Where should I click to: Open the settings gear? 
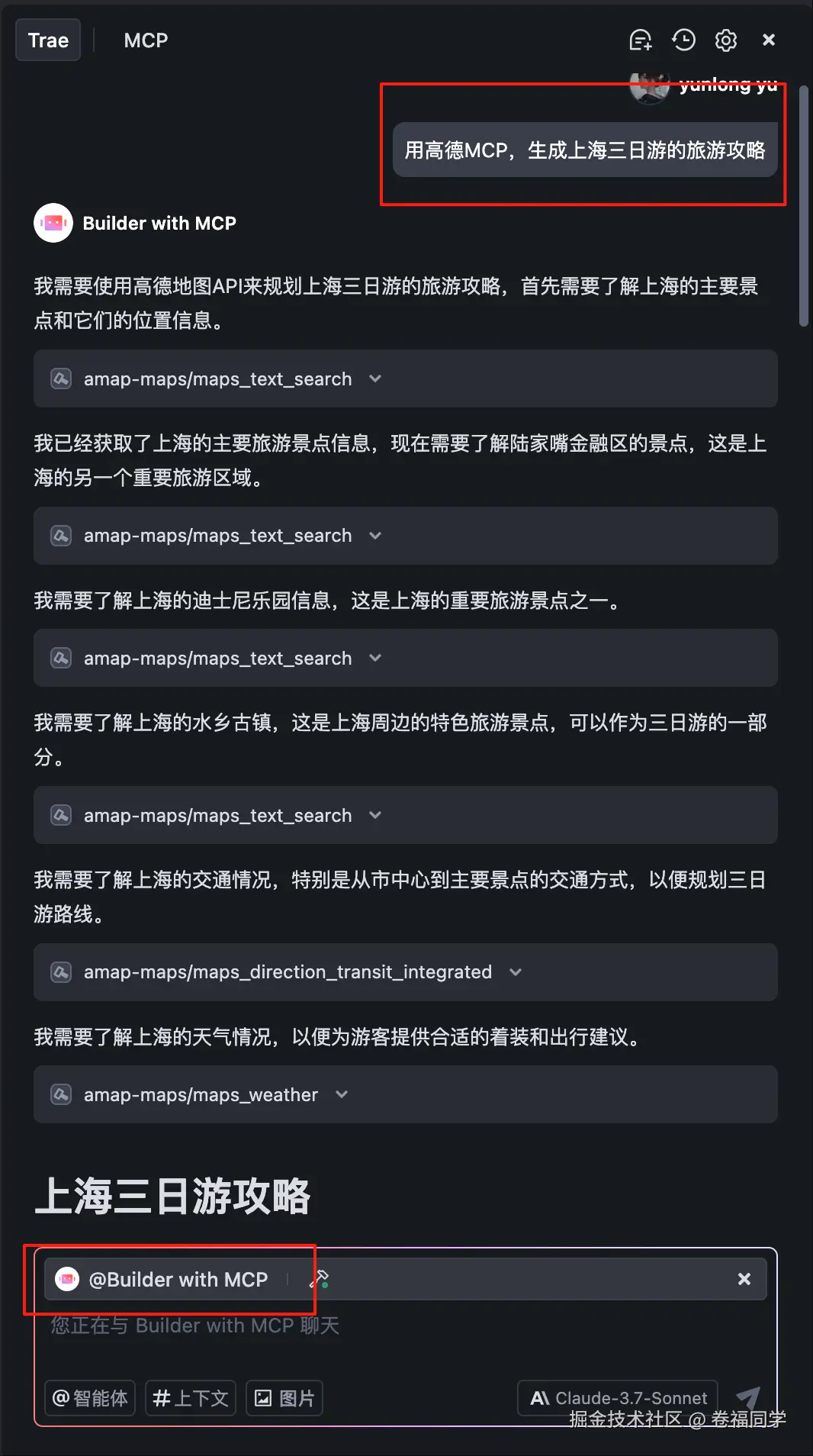pos(725,40)
